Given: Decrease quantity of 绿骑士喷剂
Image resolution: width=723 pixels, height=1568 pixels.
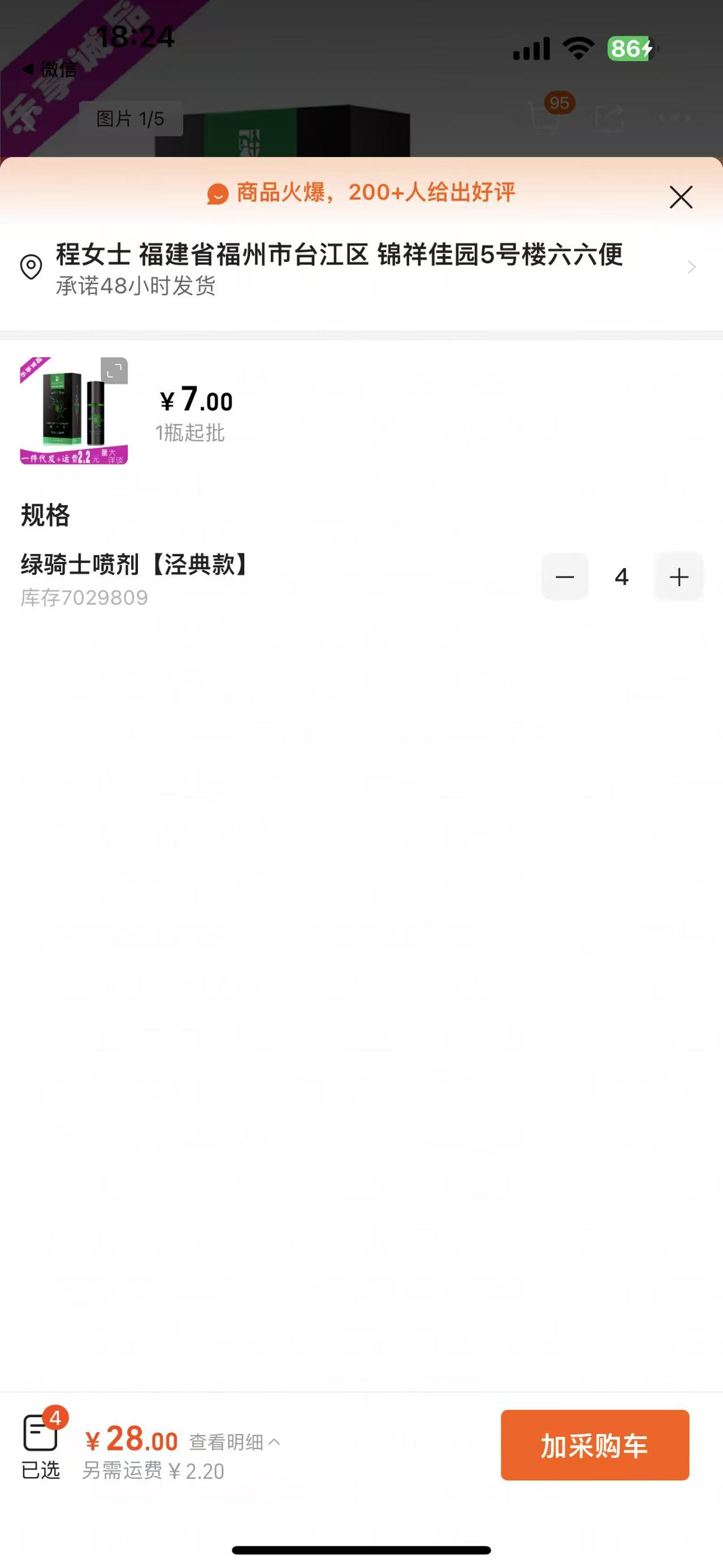Looking at the screenshot, I should pyautogui.click(x=565, y=577).
